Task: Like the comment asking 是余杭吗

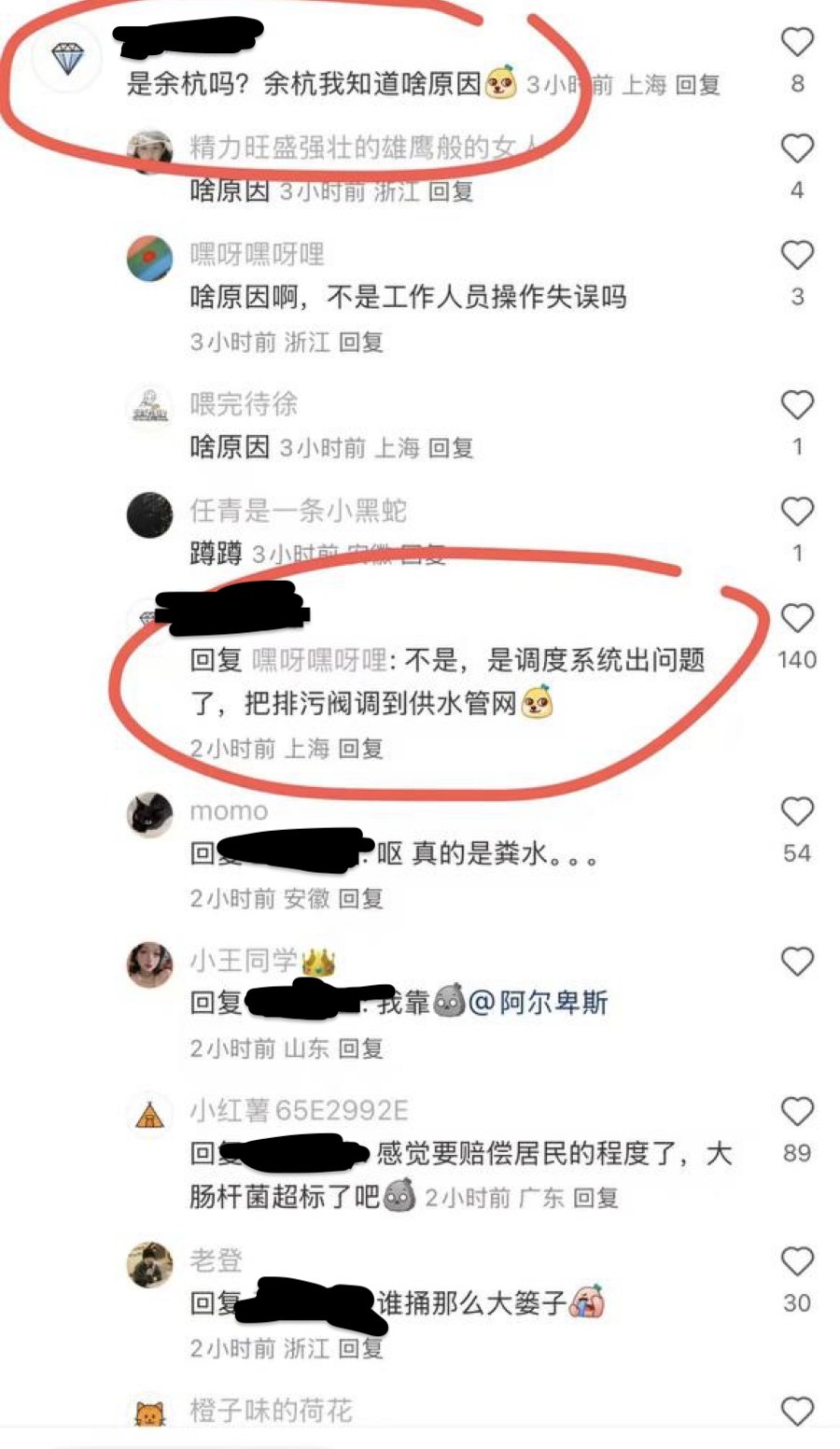Action: pyautogui.click(x=797, y=43)
